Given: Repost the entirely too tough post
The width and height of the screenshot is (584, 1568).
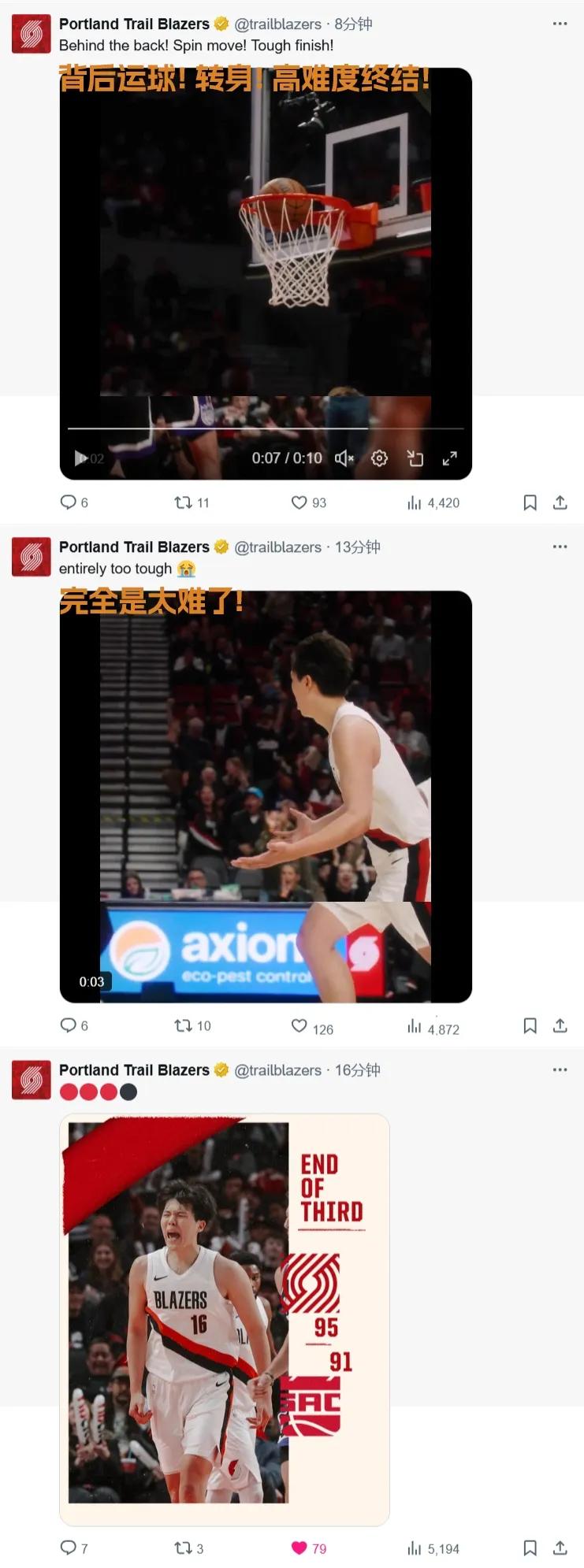Looking at the screenshot, I should click(184, 1025).
